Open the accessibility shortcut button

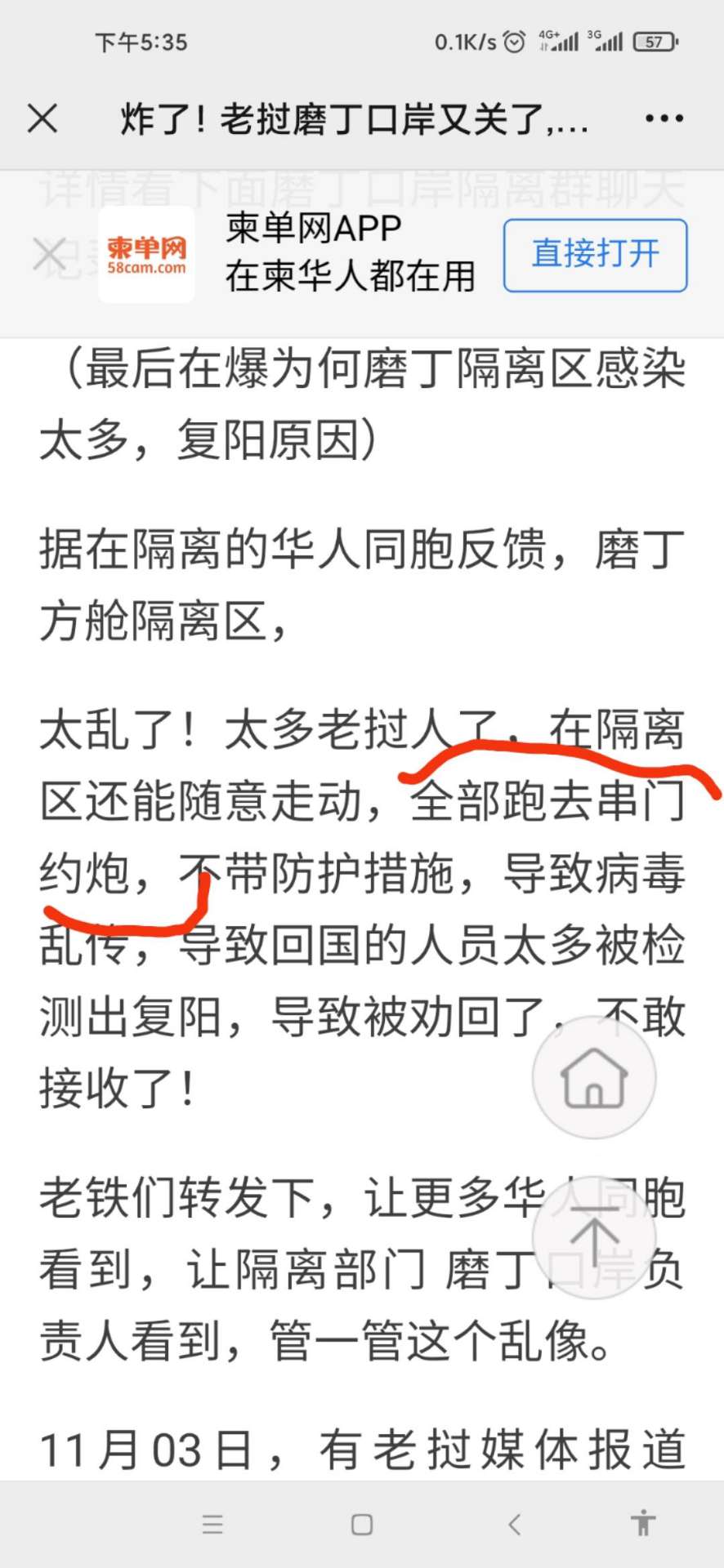pos(643,1524)
